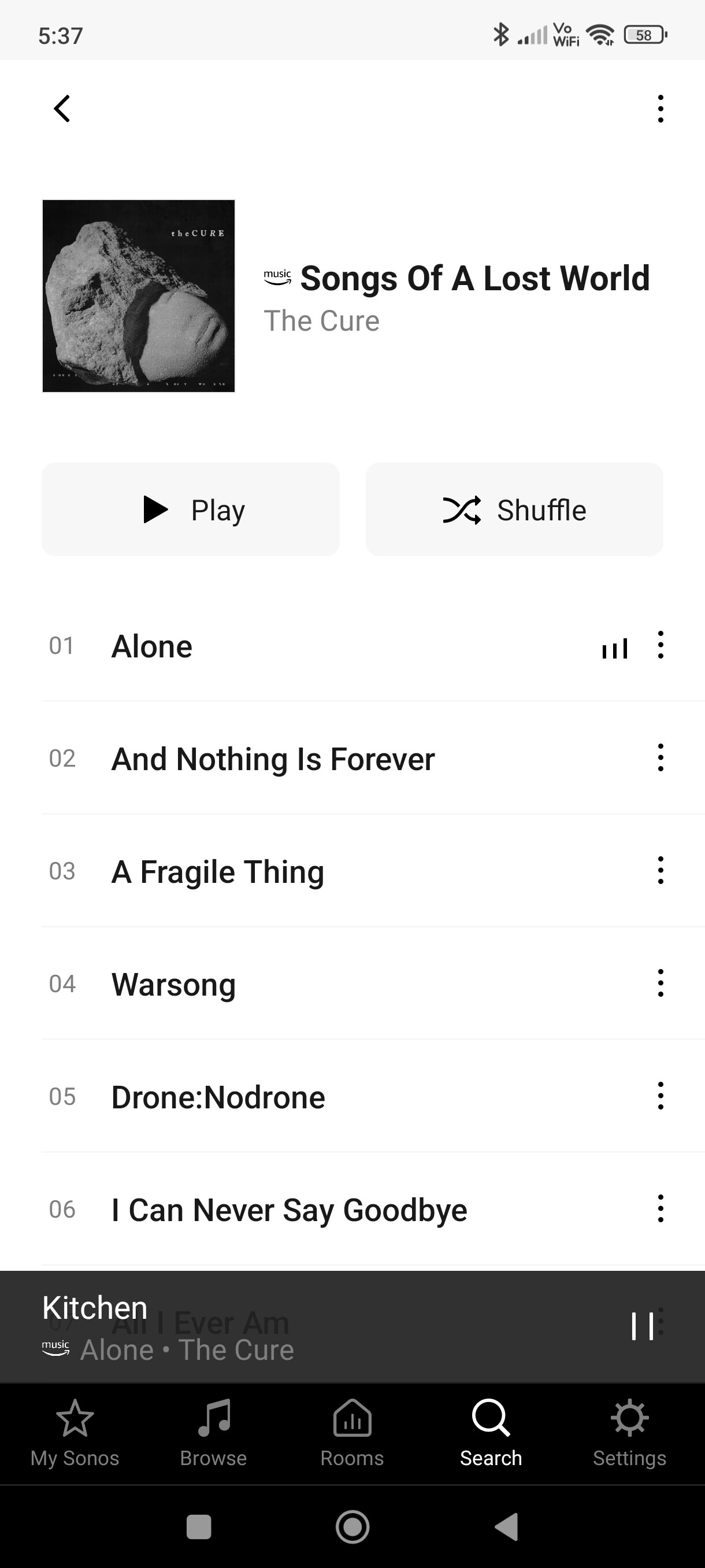The width and height of the screenshot is (705, 1568).
Task: Open more options for Alone
Action: (x=660, y=645)
